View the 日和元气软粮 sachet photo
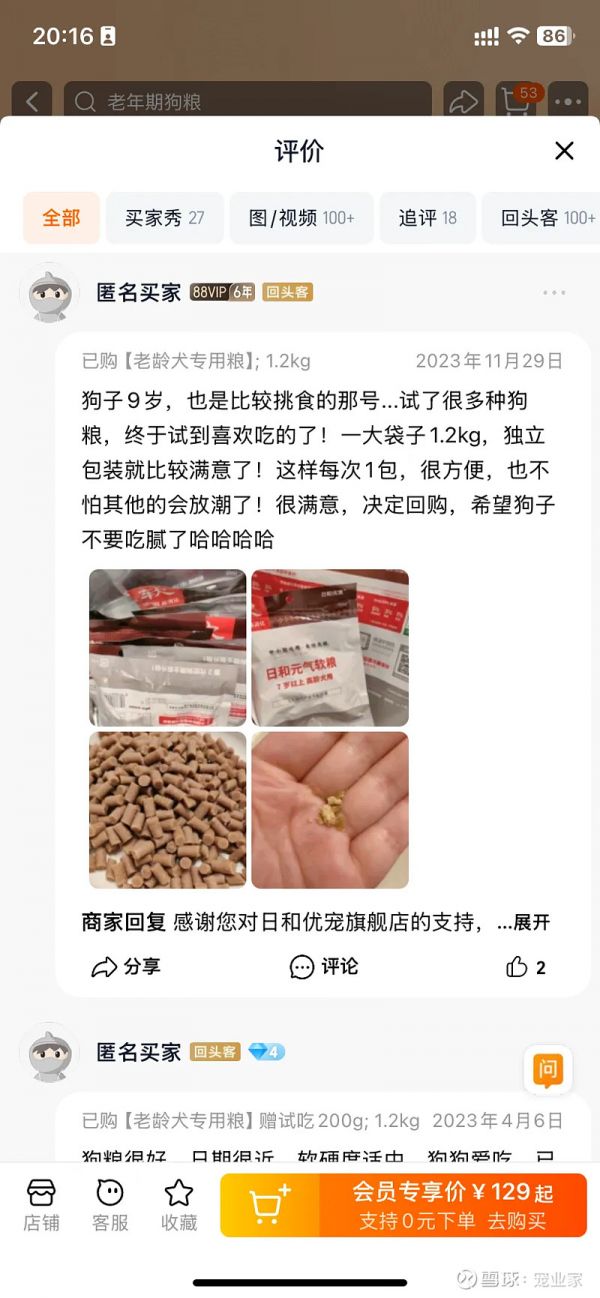Screen dimensions: 600x1298 tap(330, 647)
